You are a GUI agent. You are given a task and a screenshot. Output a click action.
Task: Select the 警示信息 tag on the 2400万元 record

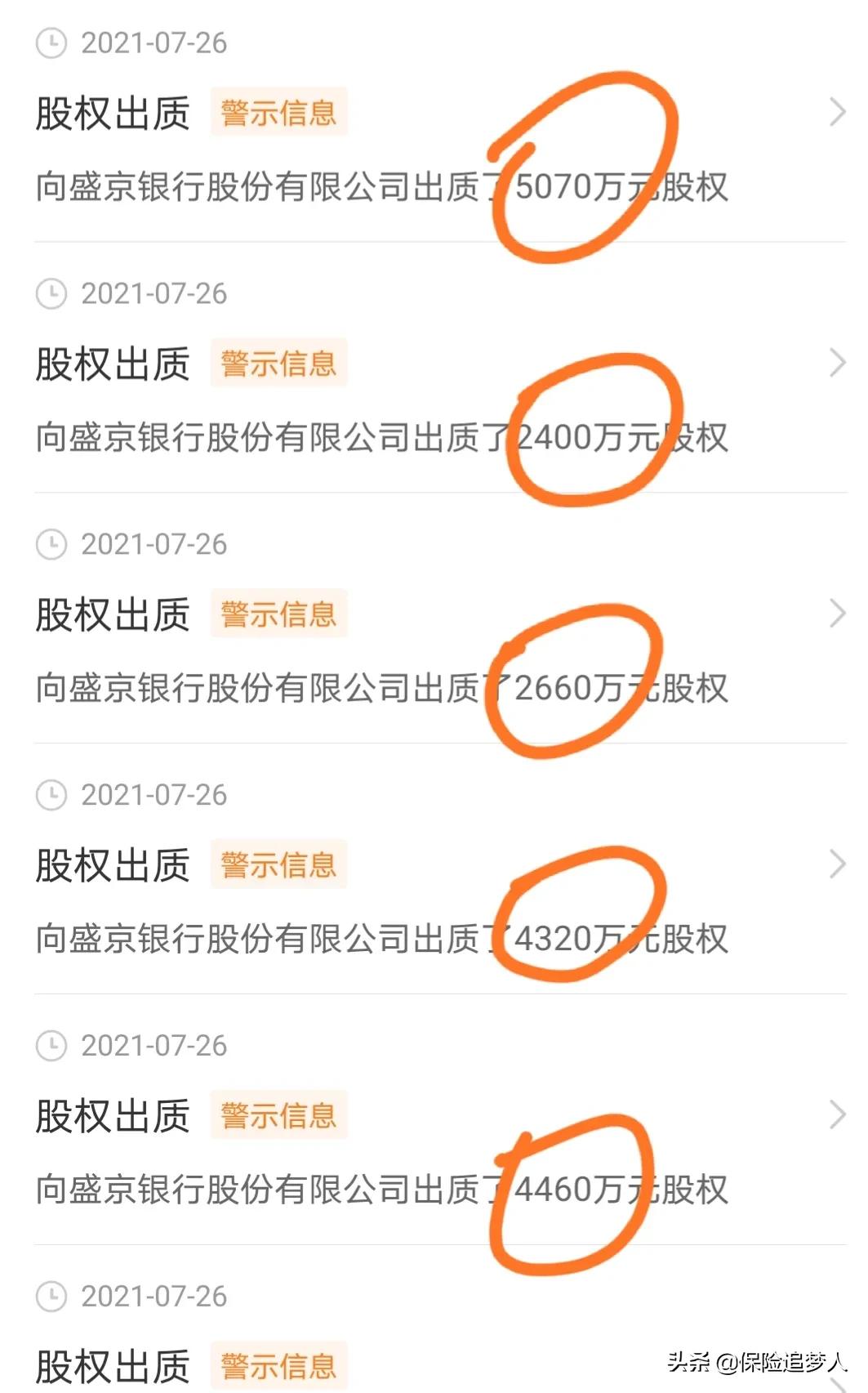point(278,364)
